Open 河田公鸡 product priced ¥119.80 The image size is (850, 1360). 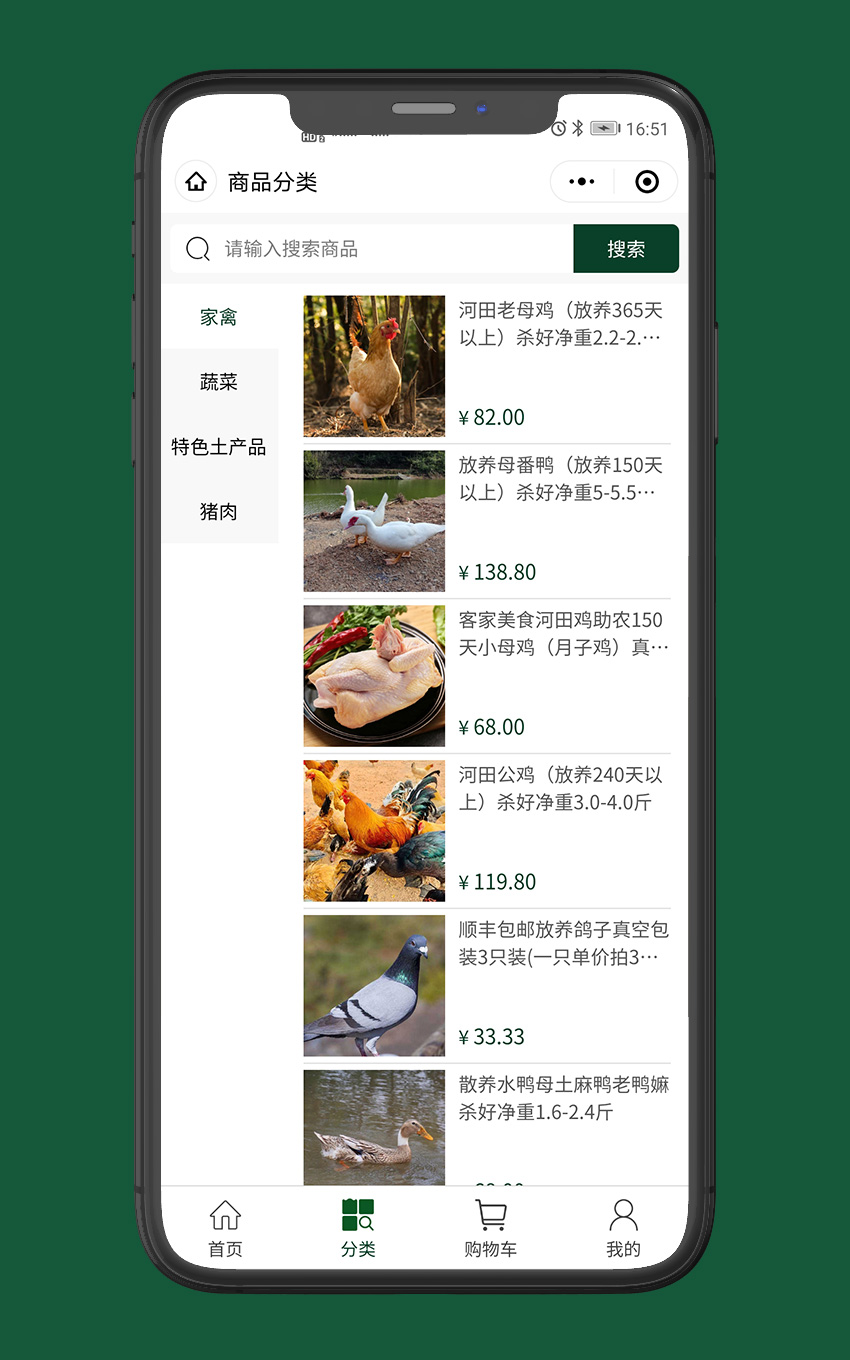point(487,831)
